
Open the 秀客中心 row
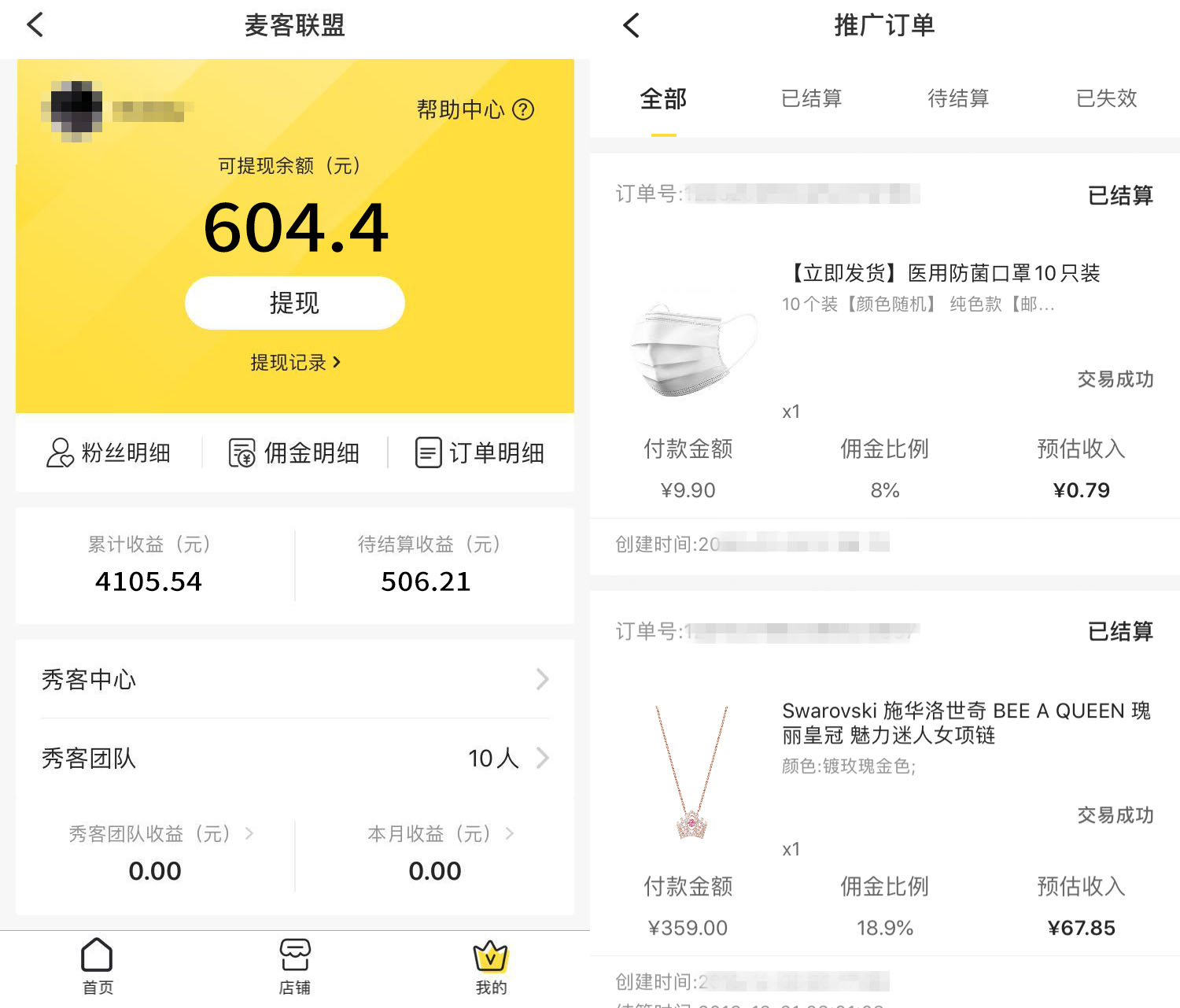[x=295, y=679]
